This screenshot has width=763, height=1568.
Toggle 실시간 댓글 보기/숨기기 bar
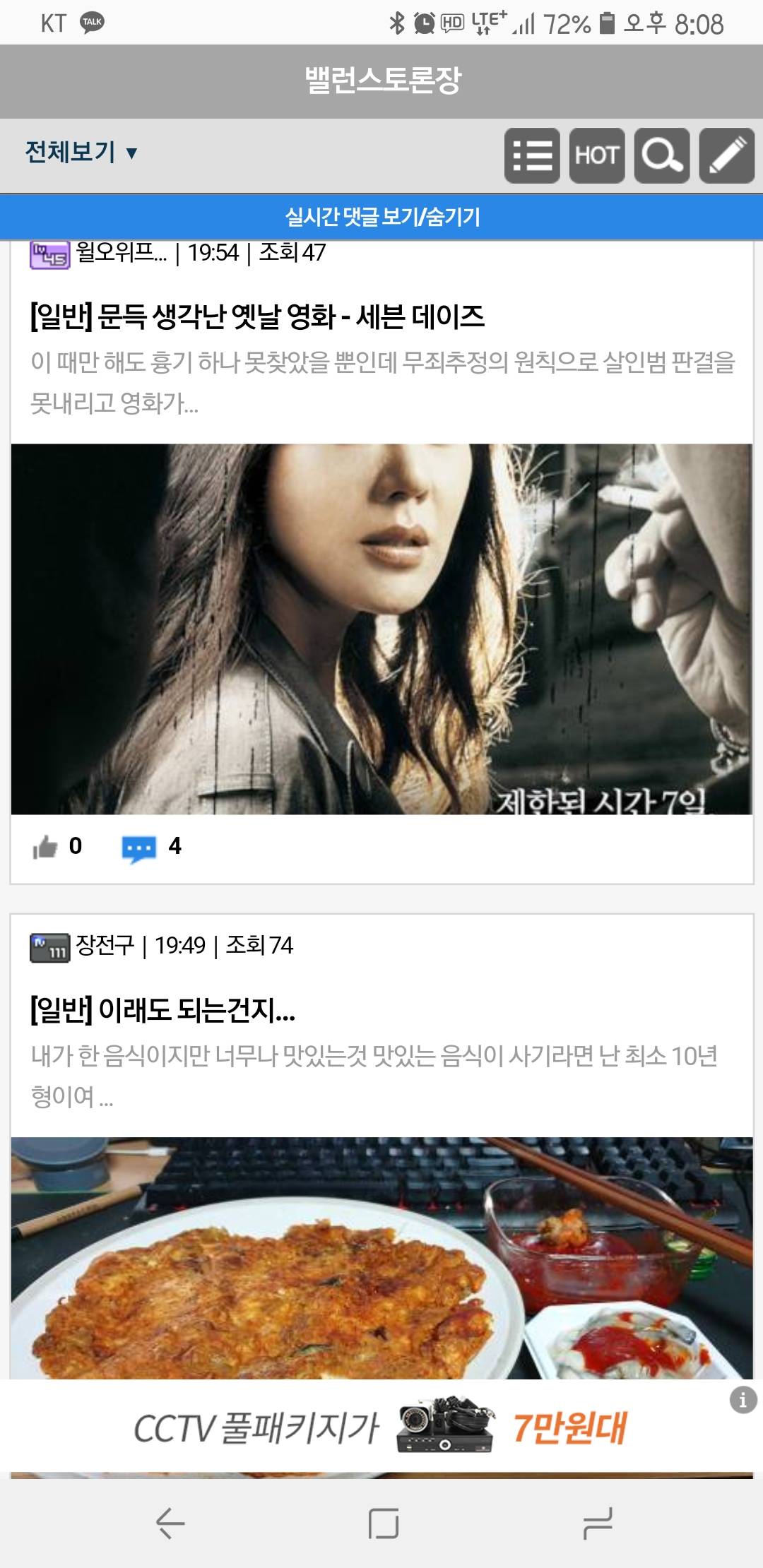tap(381, 217)
